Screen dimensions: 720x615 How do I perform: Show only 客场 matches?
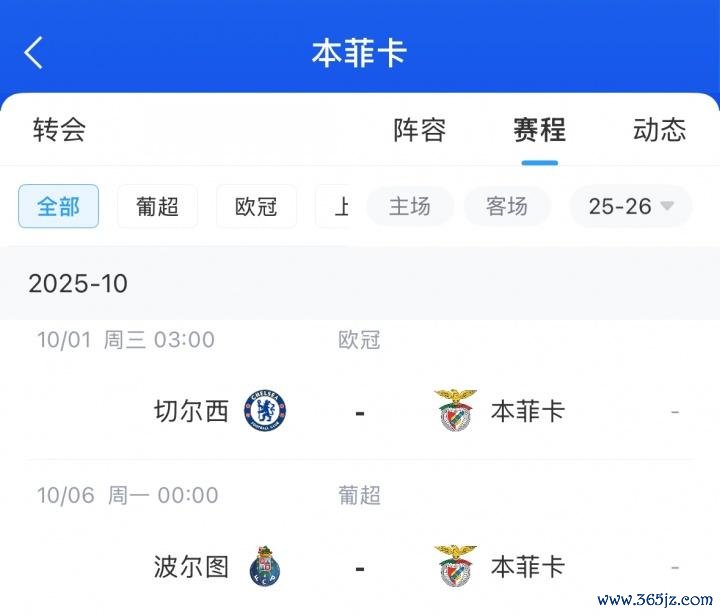(x=507, y=206)
